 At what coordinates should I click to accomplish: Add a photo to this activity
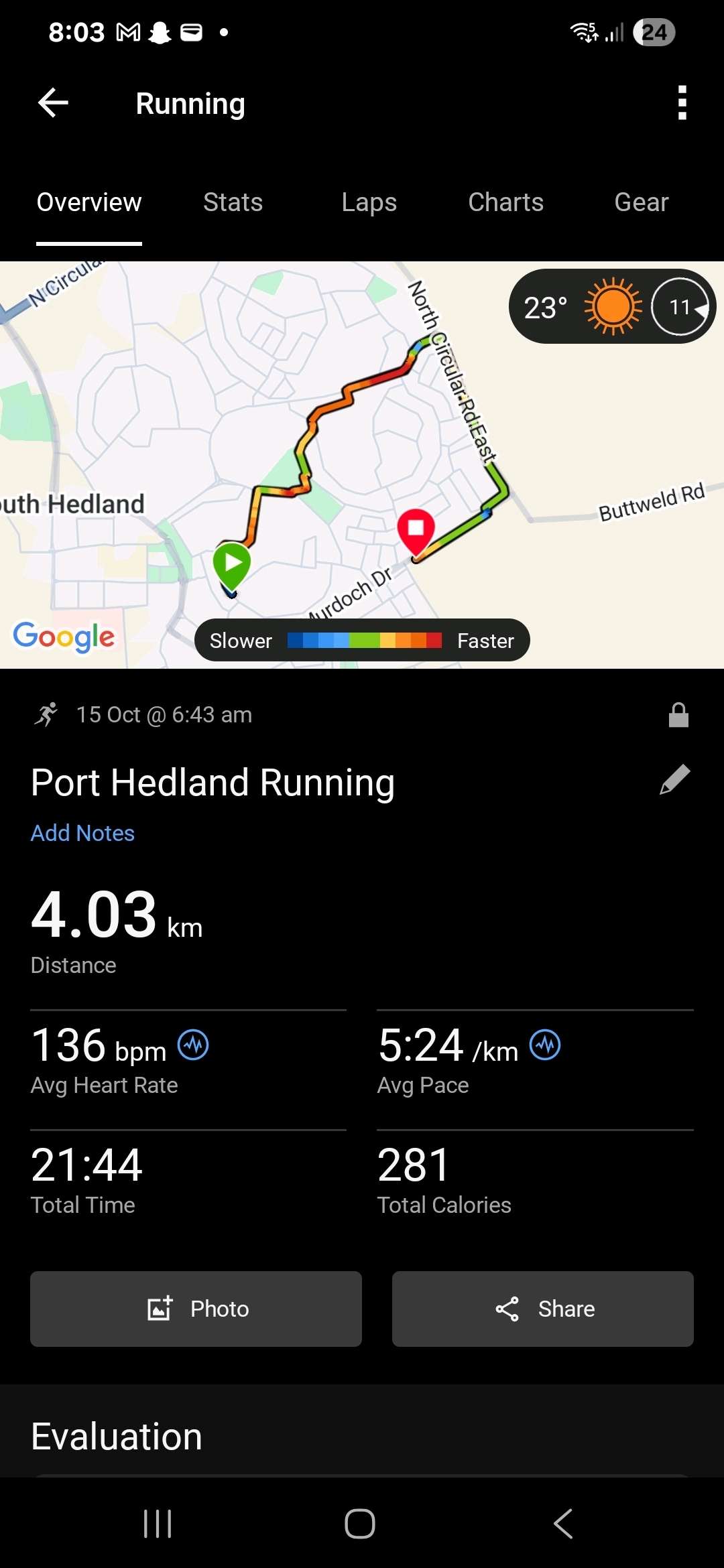196,1309
